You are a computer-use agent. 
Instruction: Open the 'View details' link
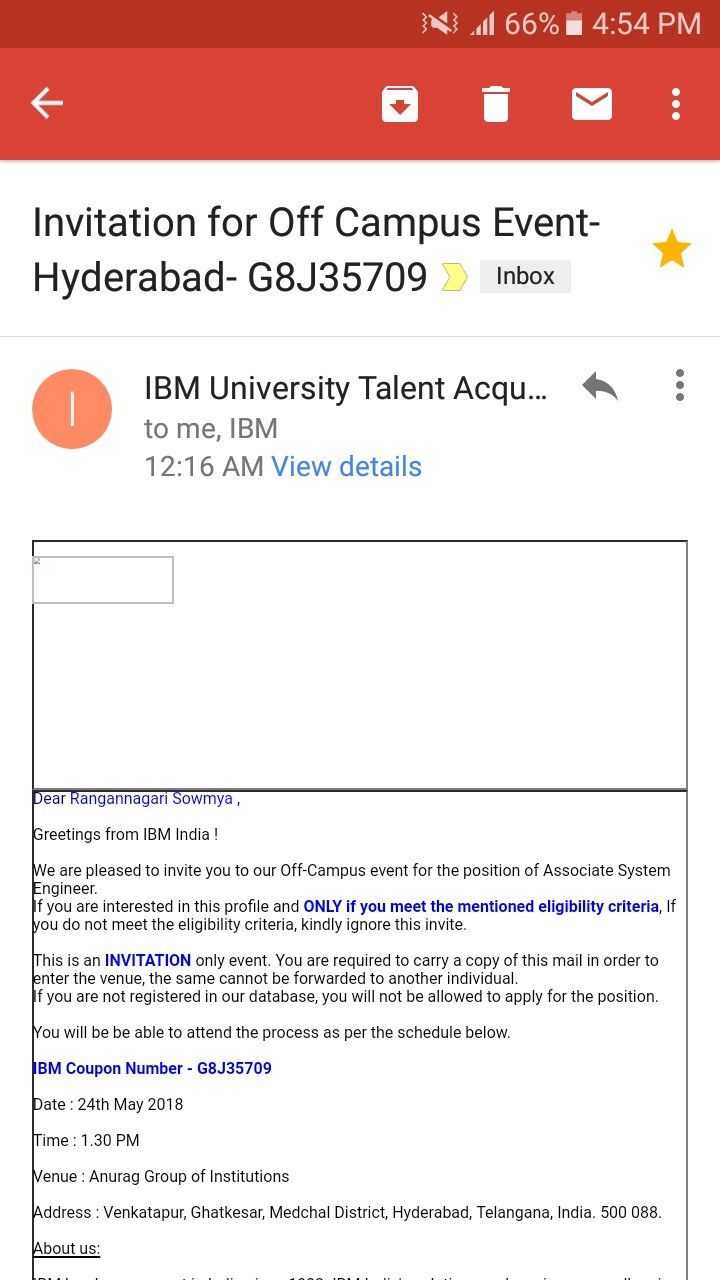pyautogui.click(x=346, y=466)
